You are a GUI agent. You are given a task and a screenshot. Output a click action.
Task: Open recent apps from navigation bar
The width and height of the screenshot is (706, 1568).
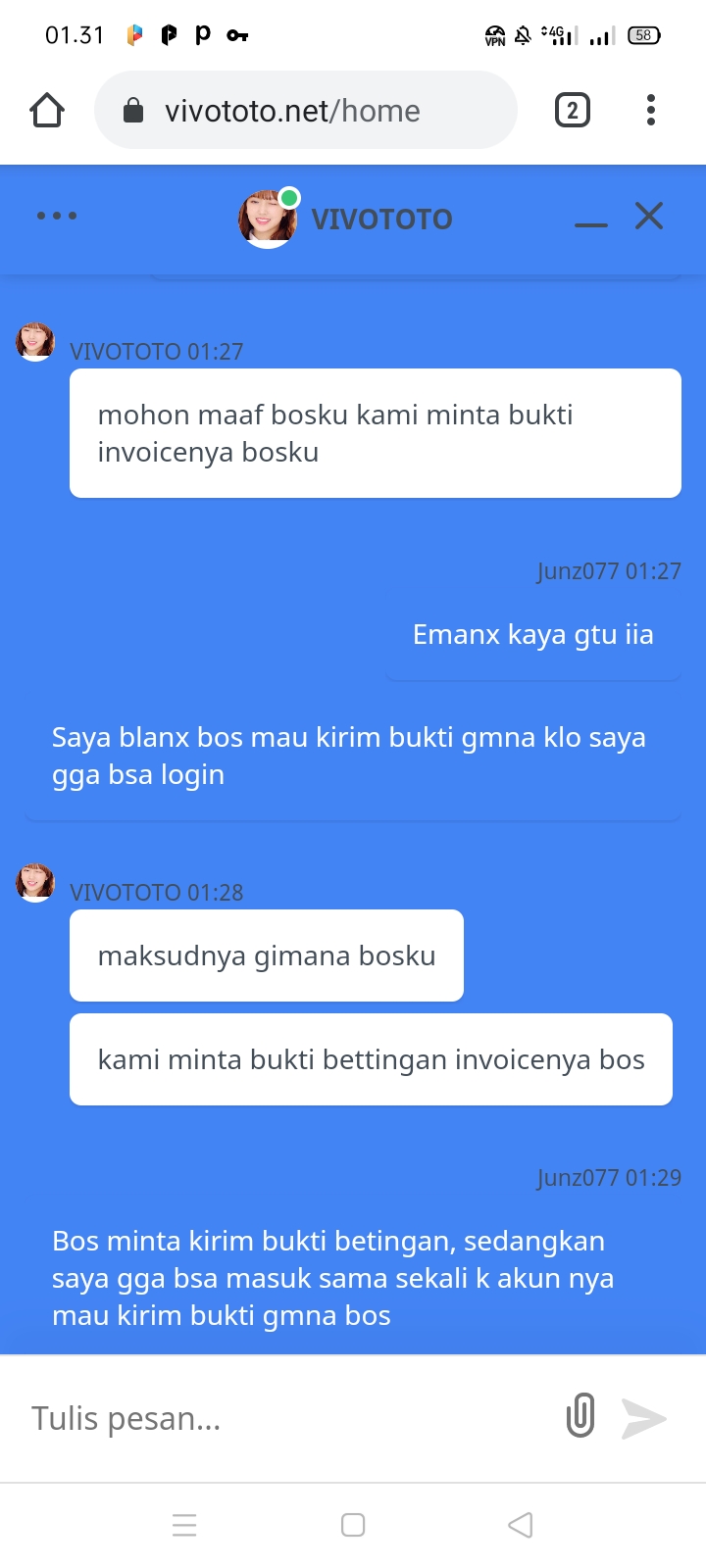[184, 1525]
